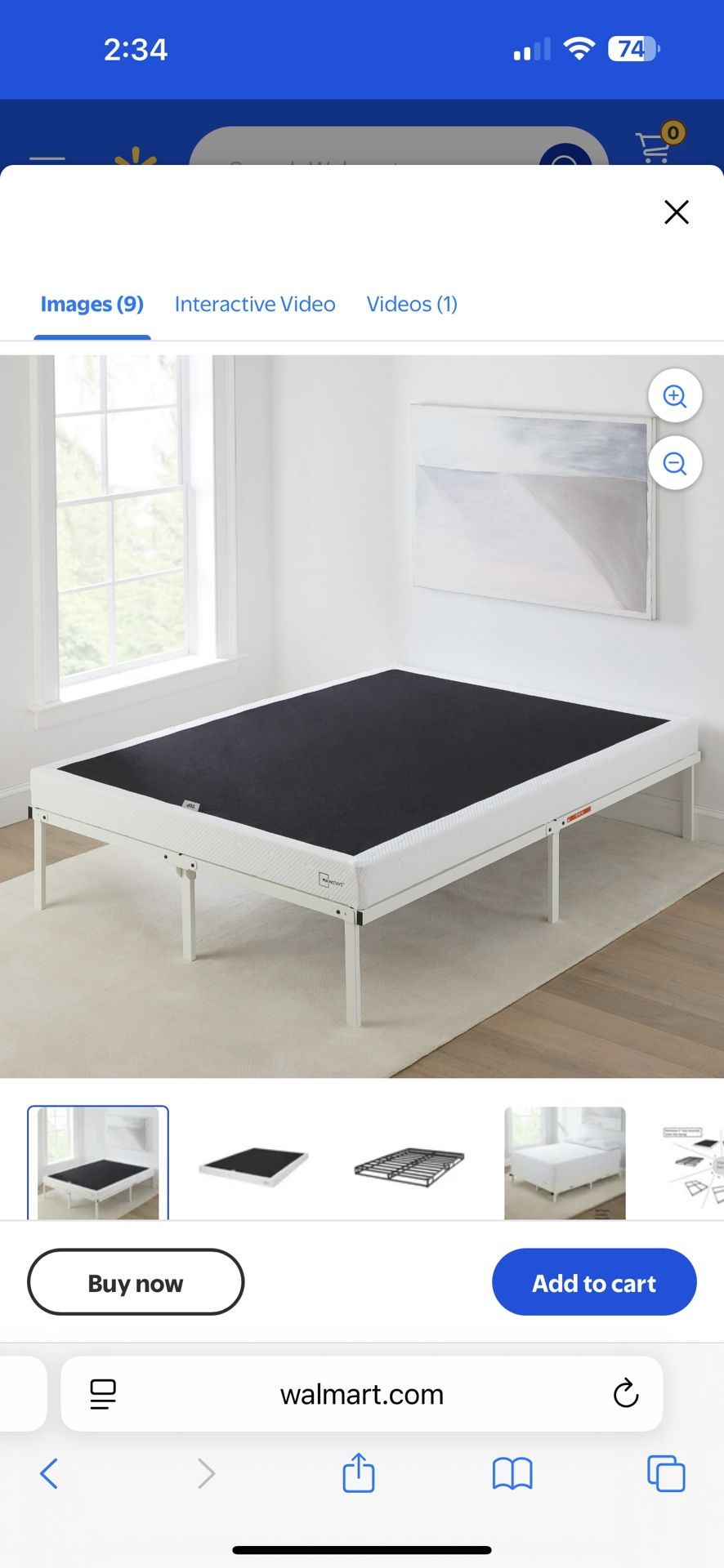Zoom in on the product image
Viewport: 724px width, 1568px height.
(675, 396)
